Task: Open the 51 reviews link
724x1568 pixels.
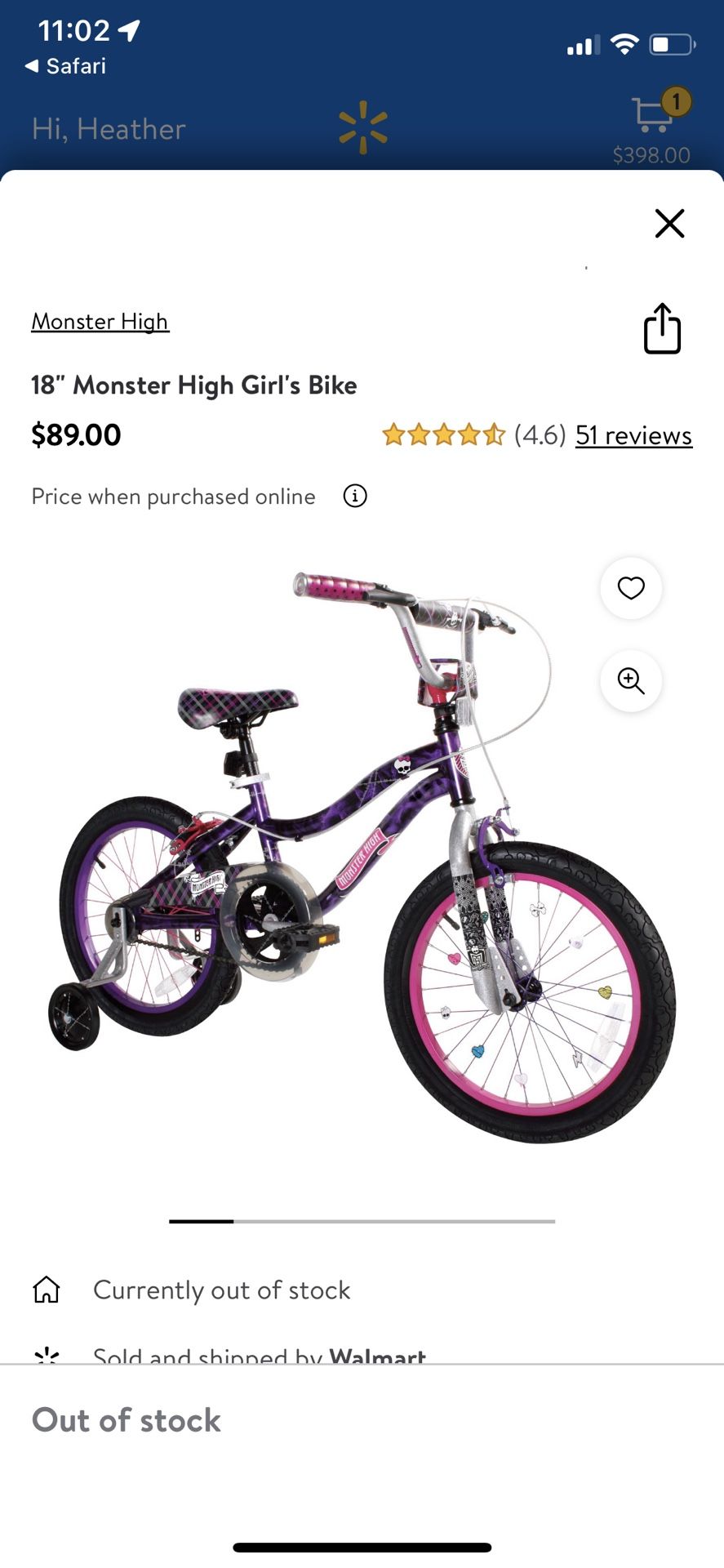Action: 633,435
